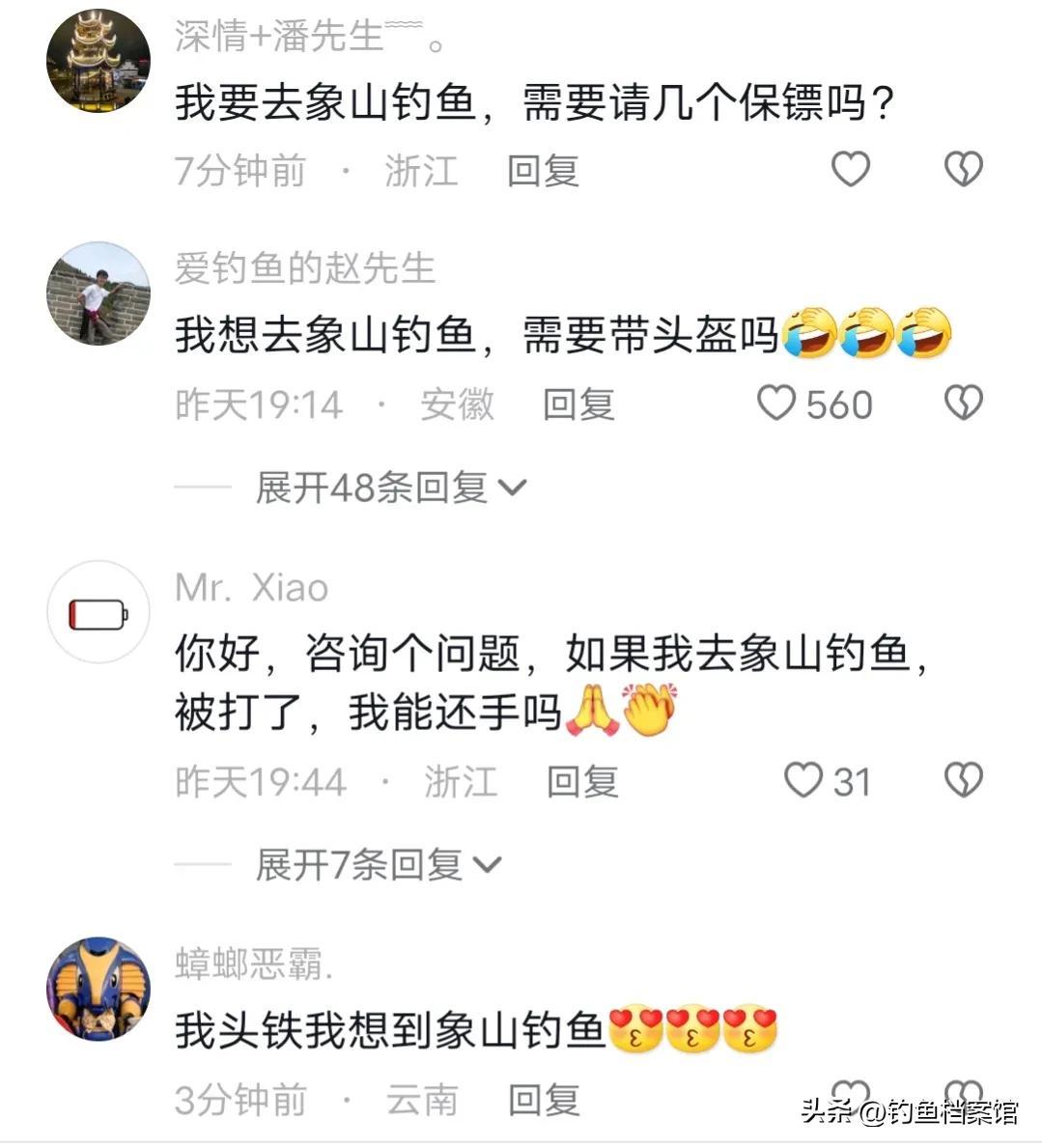The height and width of the screenshot is (1148, 1042).
Task: Like Mr. Xiao's comment
Action: tap(803, 780)
